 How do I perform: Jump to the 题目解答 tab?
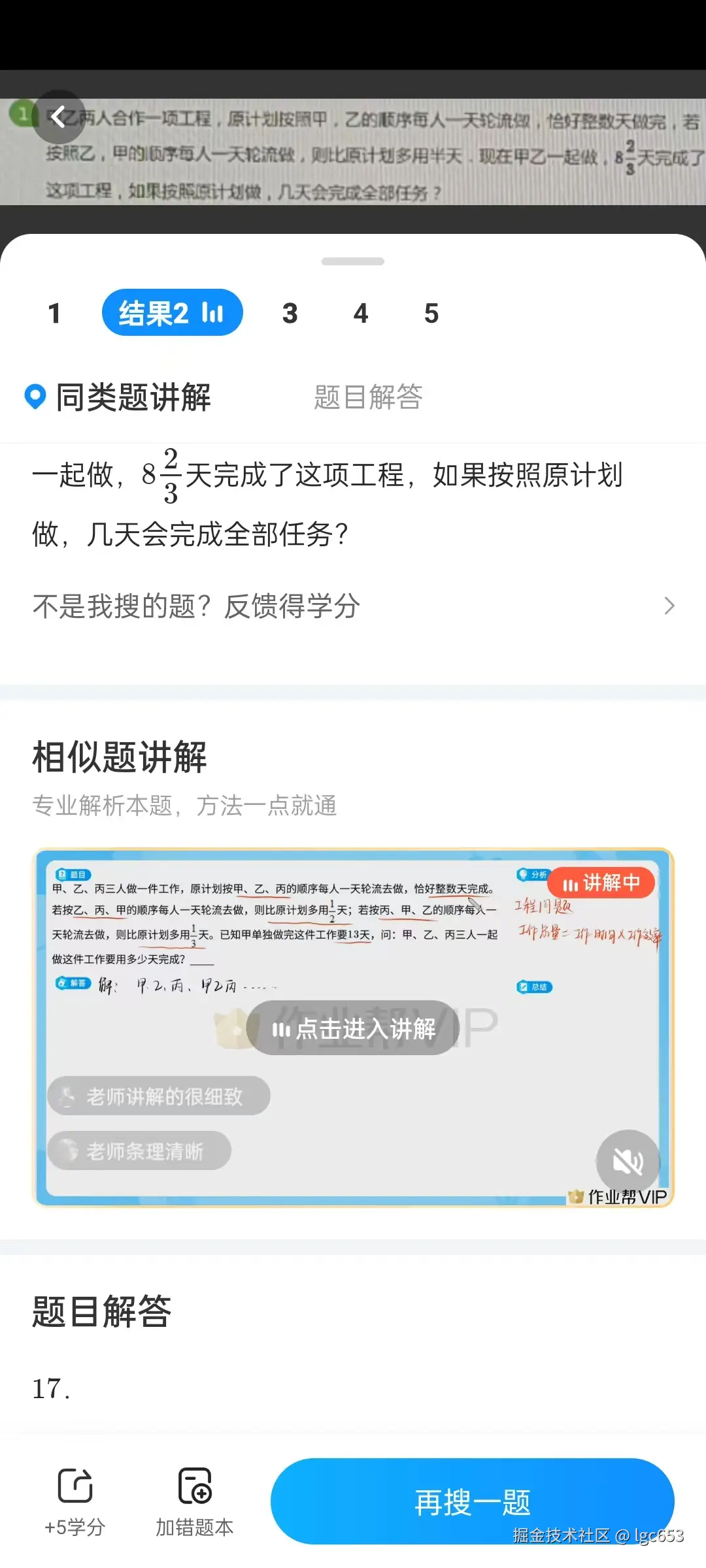tap(368, 397)
